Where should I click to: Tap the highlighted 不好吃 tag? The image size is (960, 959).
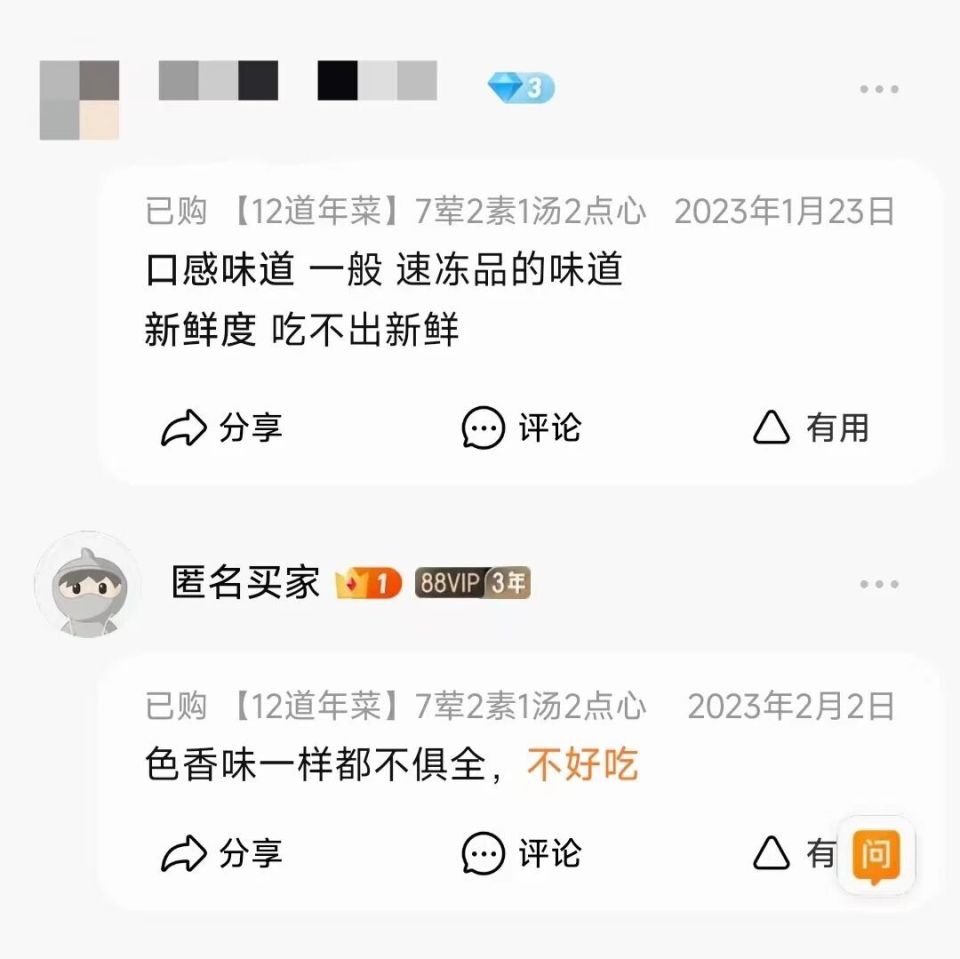(x=582, y=764)
